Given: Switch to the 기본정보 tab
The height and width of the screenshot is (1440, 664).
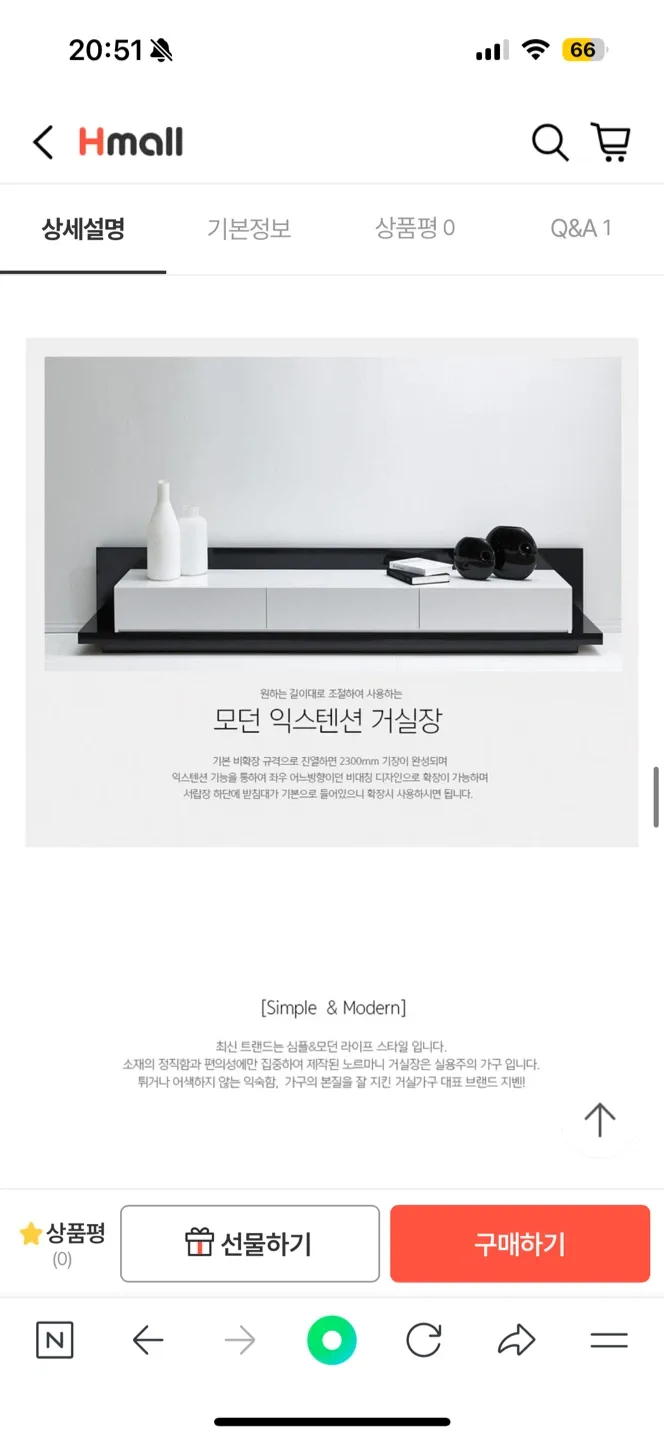Looking at the screenshot, I should (x=249, y=229).
